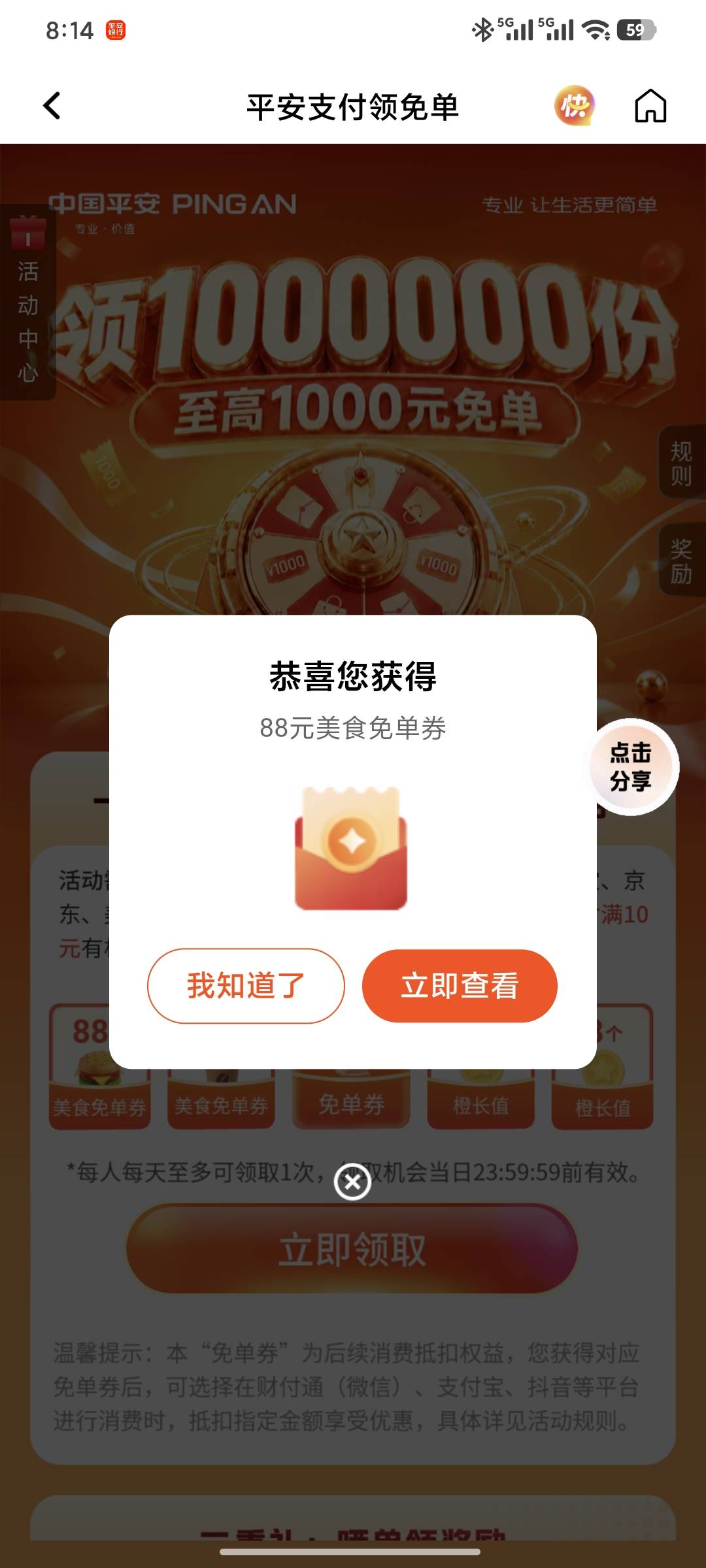Open the 规则 side tab
The image size is (706, 1568).
click(x=681, y=463)
